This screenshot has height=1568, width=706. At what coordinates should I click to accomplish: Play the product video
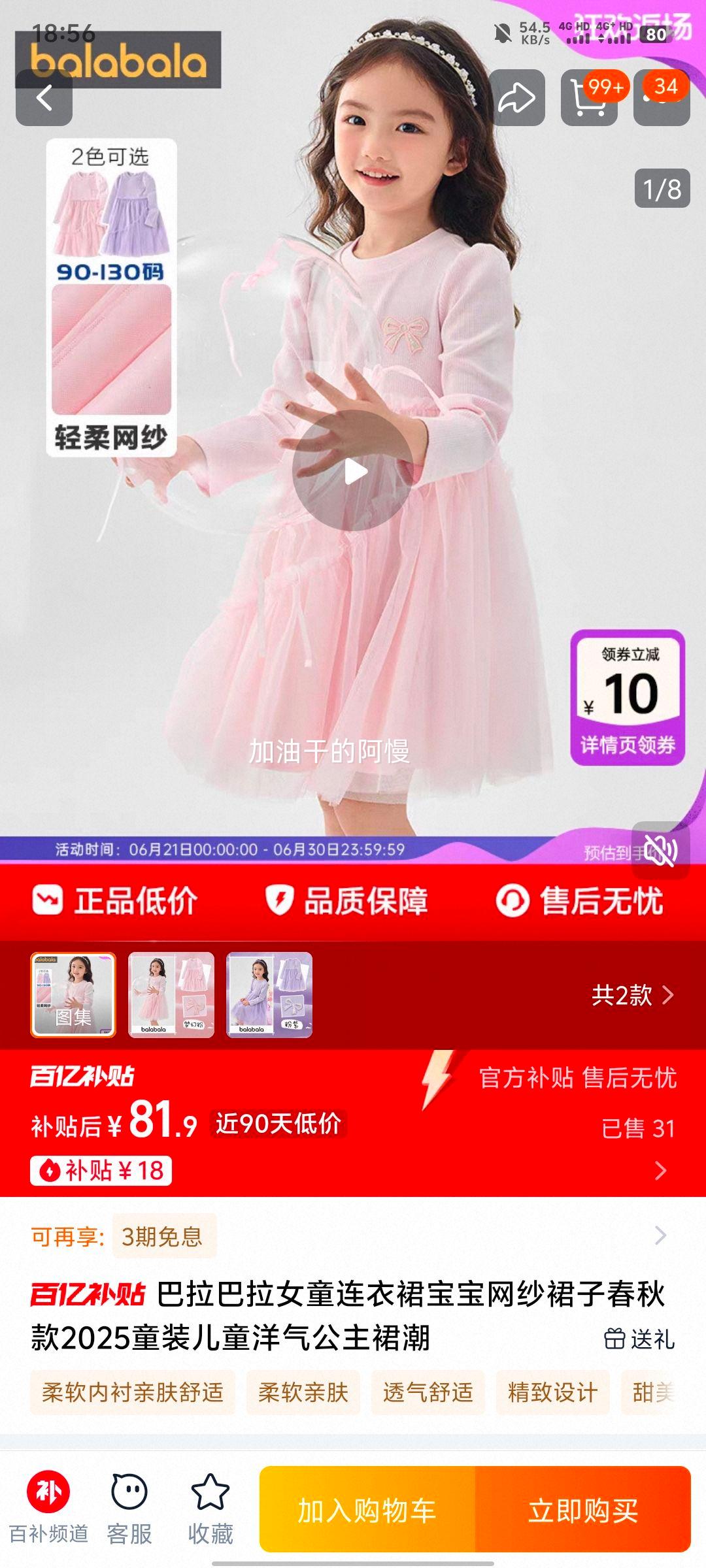point(352,471)
